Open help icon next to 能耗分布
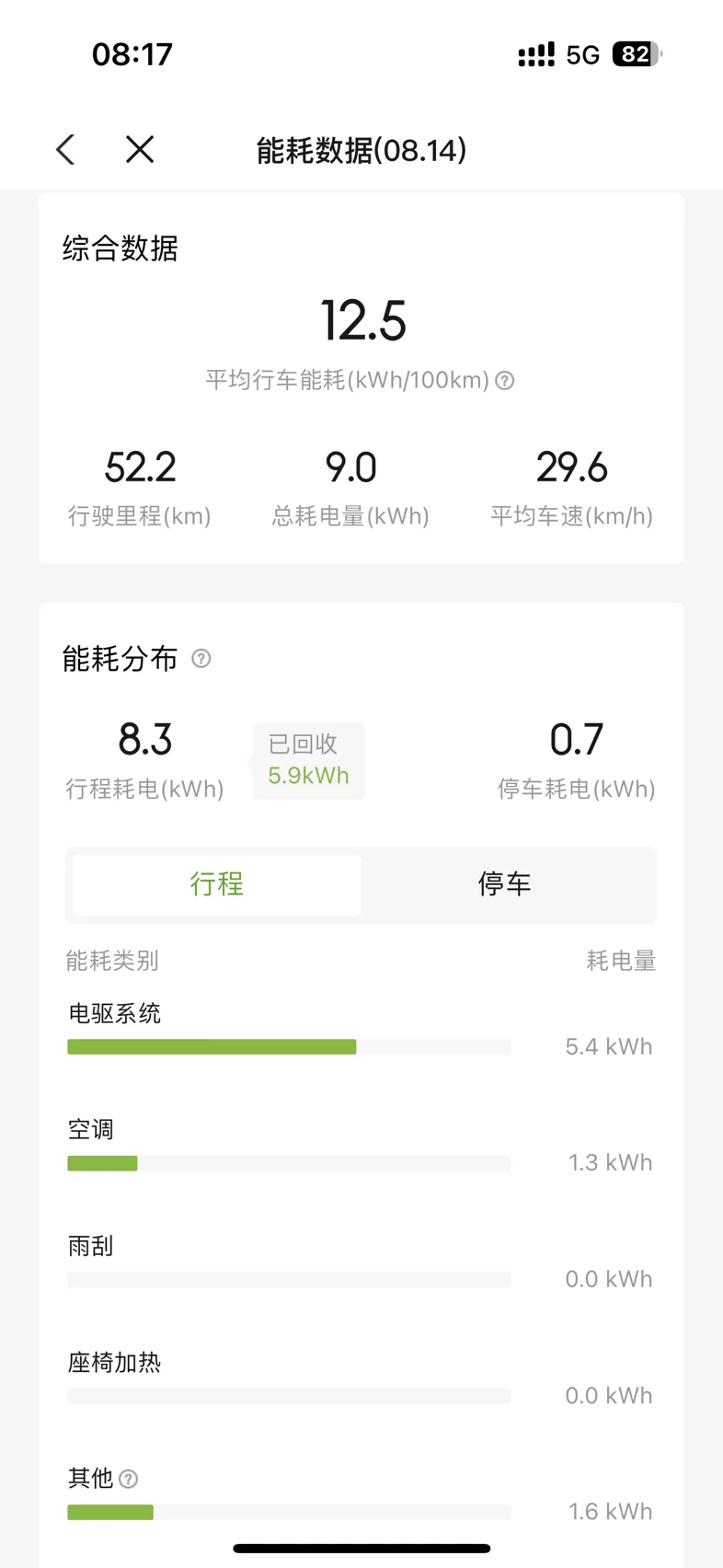 tap(201, 659)
